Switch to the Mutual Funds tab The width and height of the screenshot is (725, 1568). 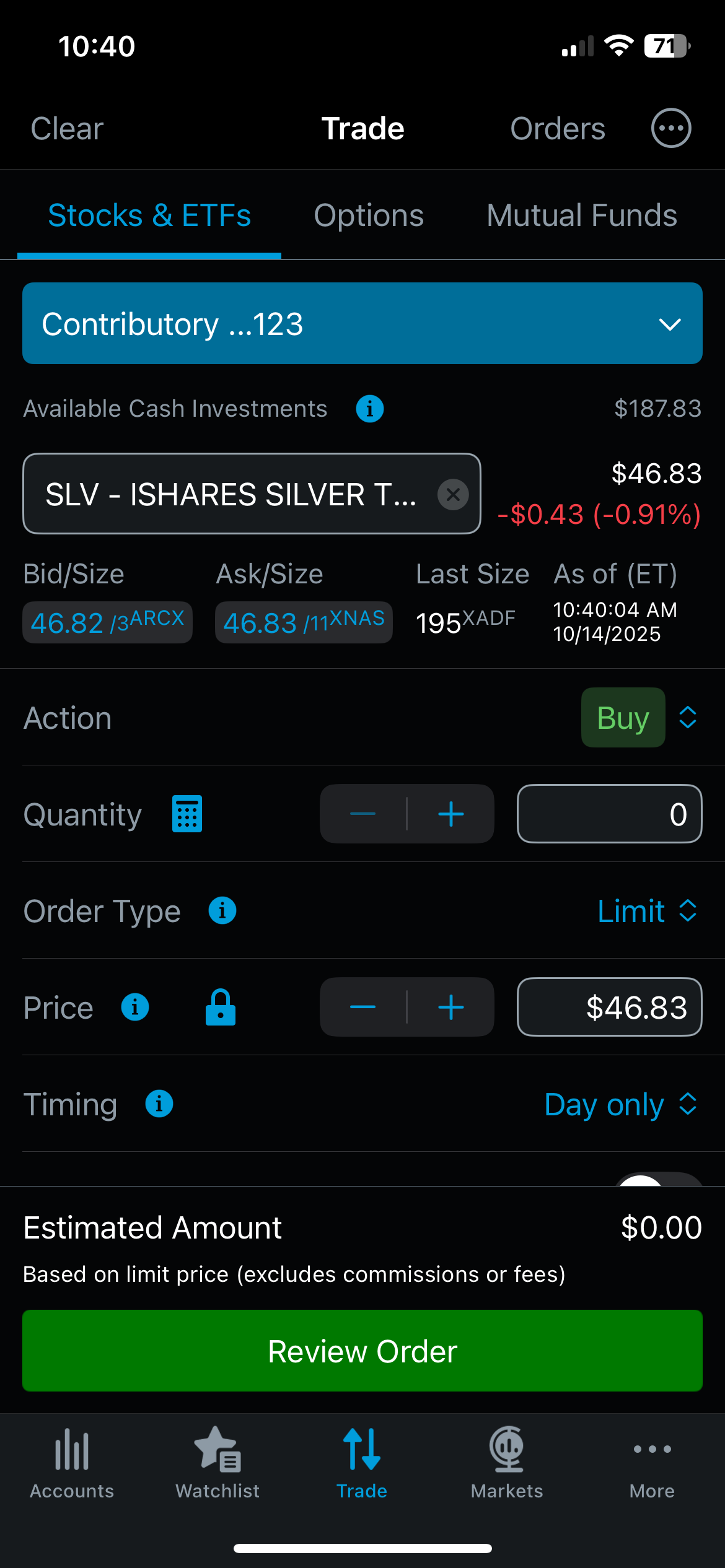coord(581,216)
